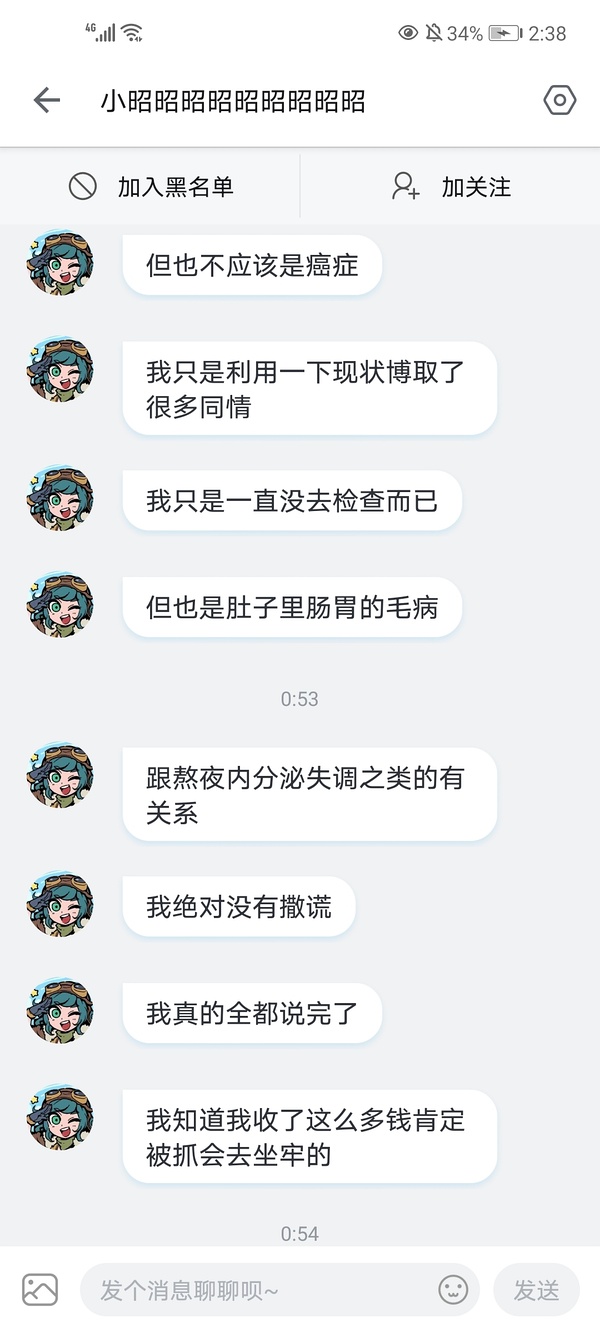Focus the 发个消息聊聊呗 message field
Screen dimensions: 600x1333
(260, 1290)
